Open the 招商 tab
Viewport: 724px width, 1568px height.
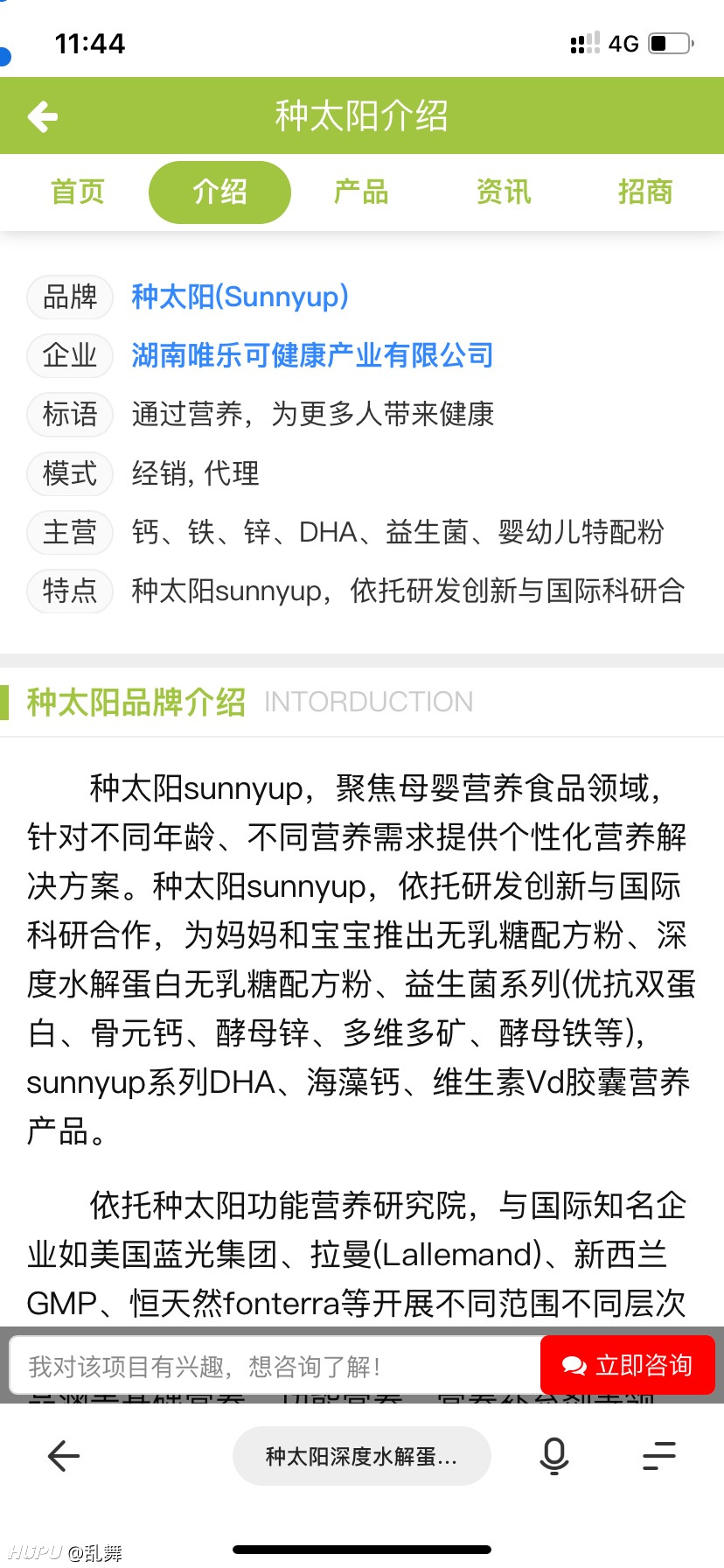(x=645, y=192)
